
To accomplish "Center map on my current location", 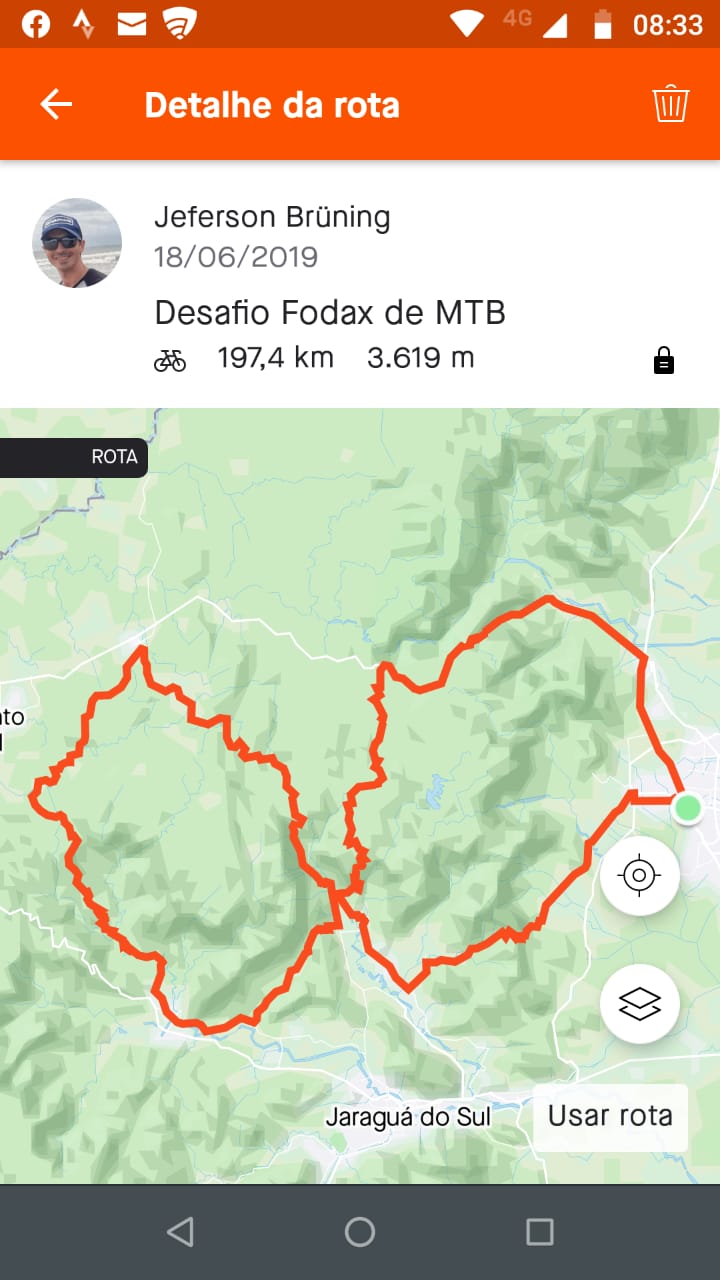I will point(640,876).
